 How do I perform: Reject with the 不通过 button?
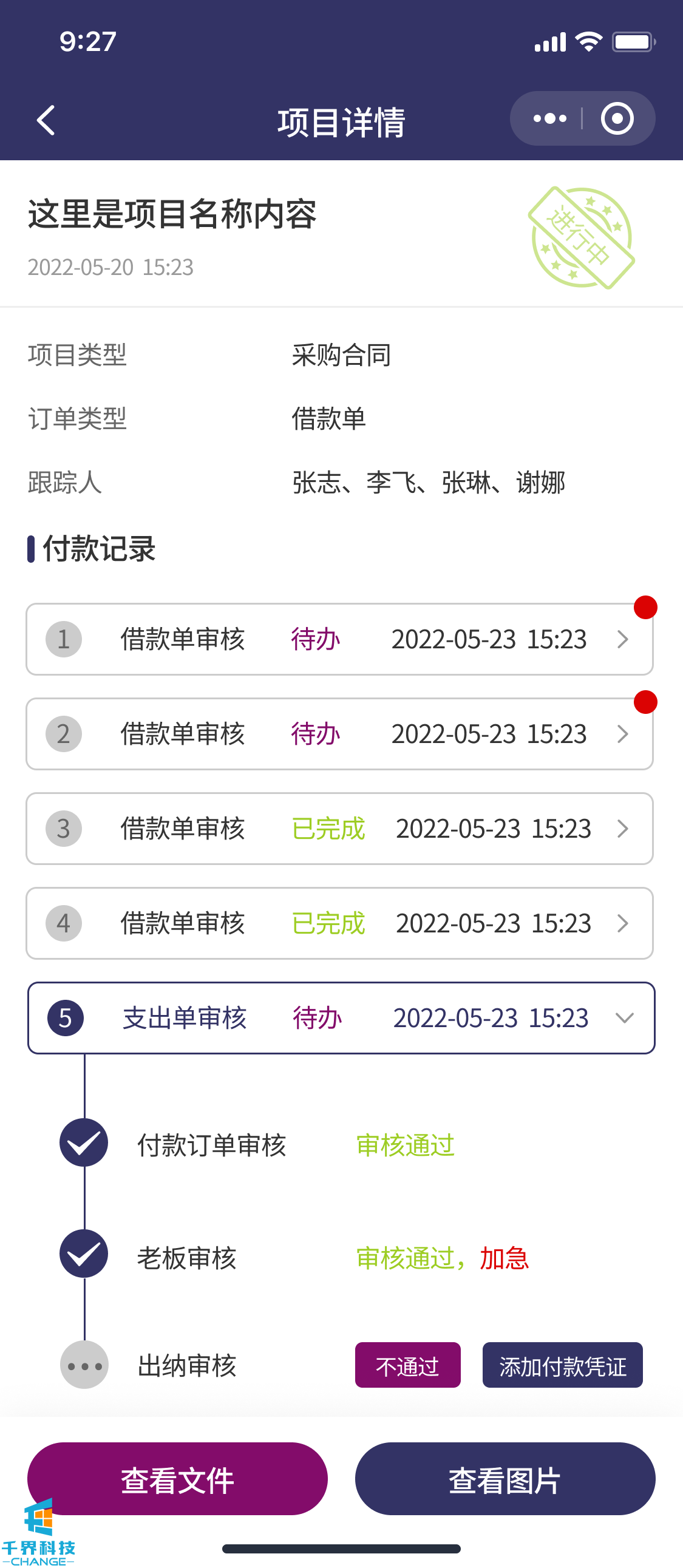click(407, 1365)
